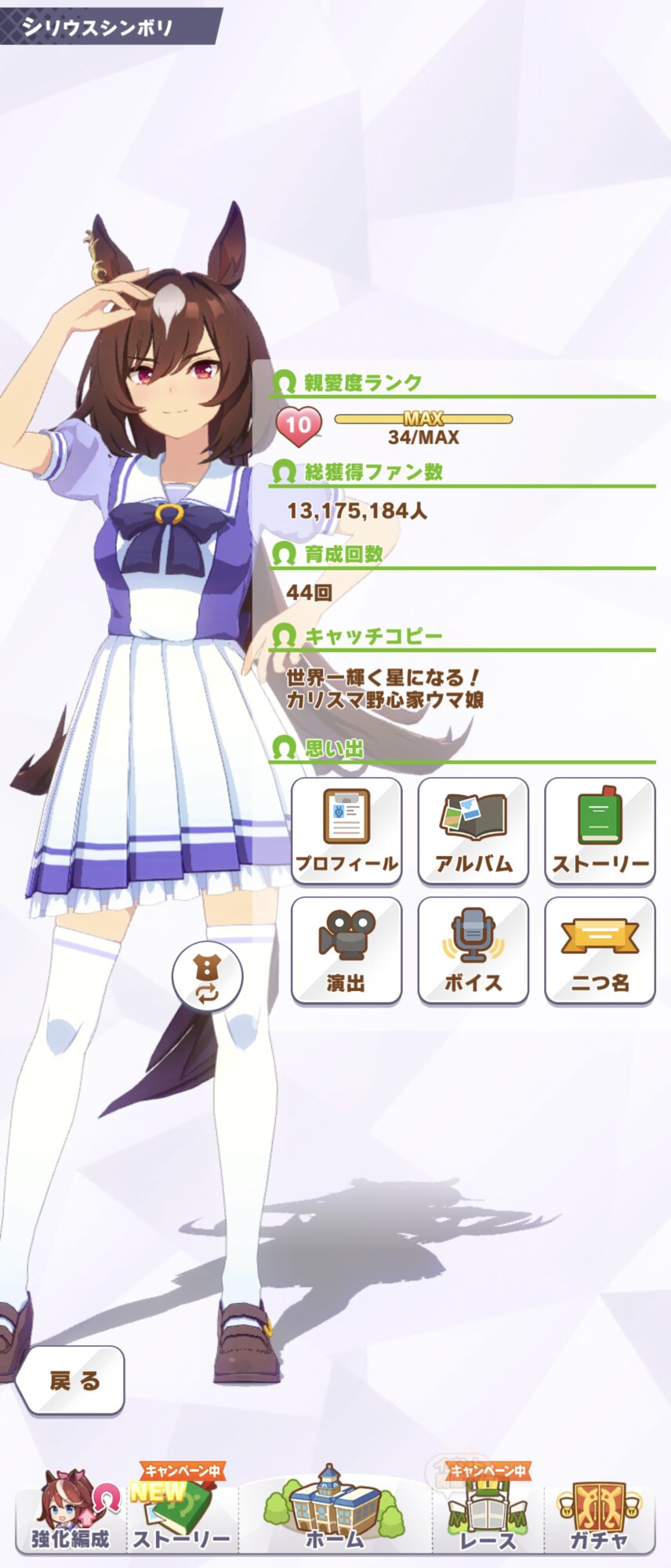Viewport: 671px width, 1568px height.
Task: Go to the ホーム tab
Action: pos(335,1509)
